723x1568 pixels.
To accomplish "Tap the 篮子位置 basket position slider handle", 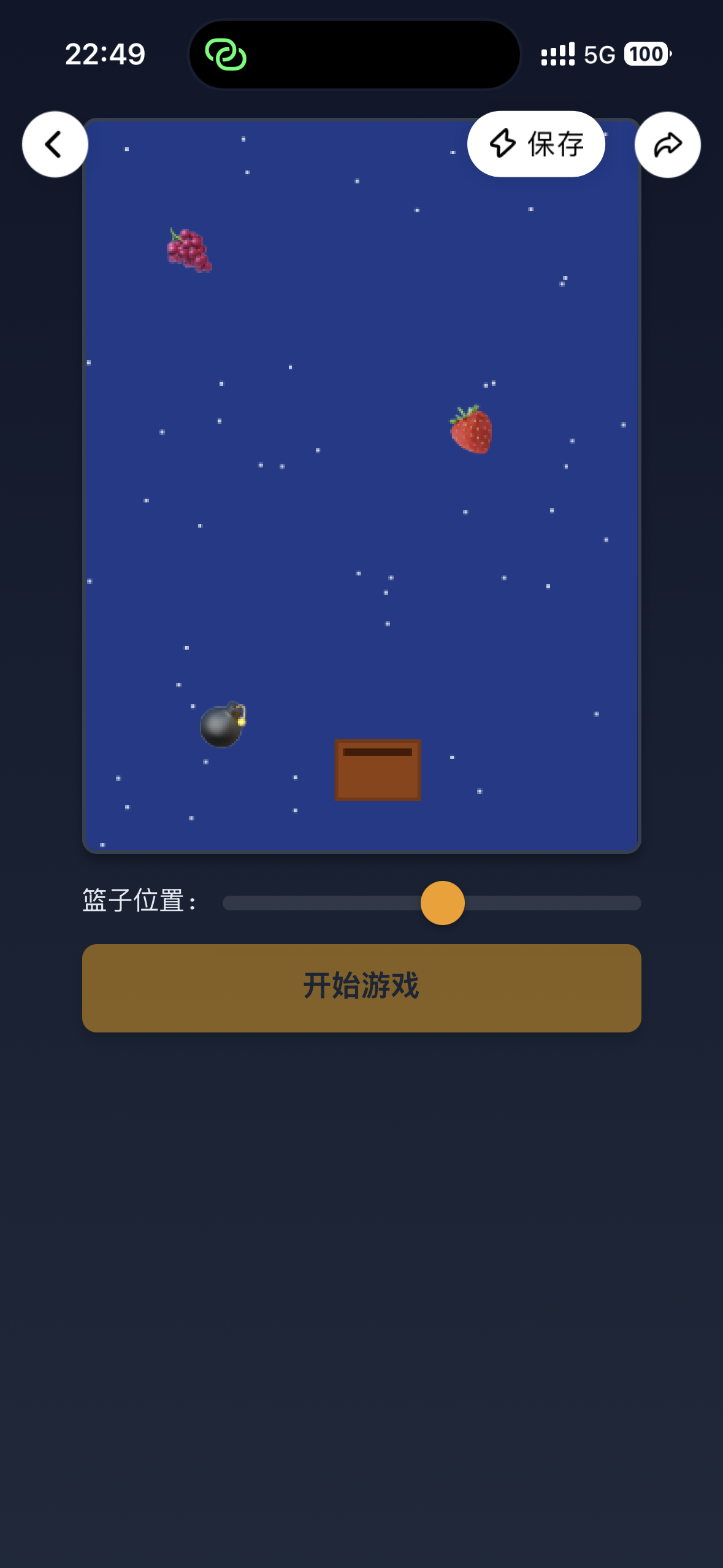I will pyautogui.click(x=442, y=903).
